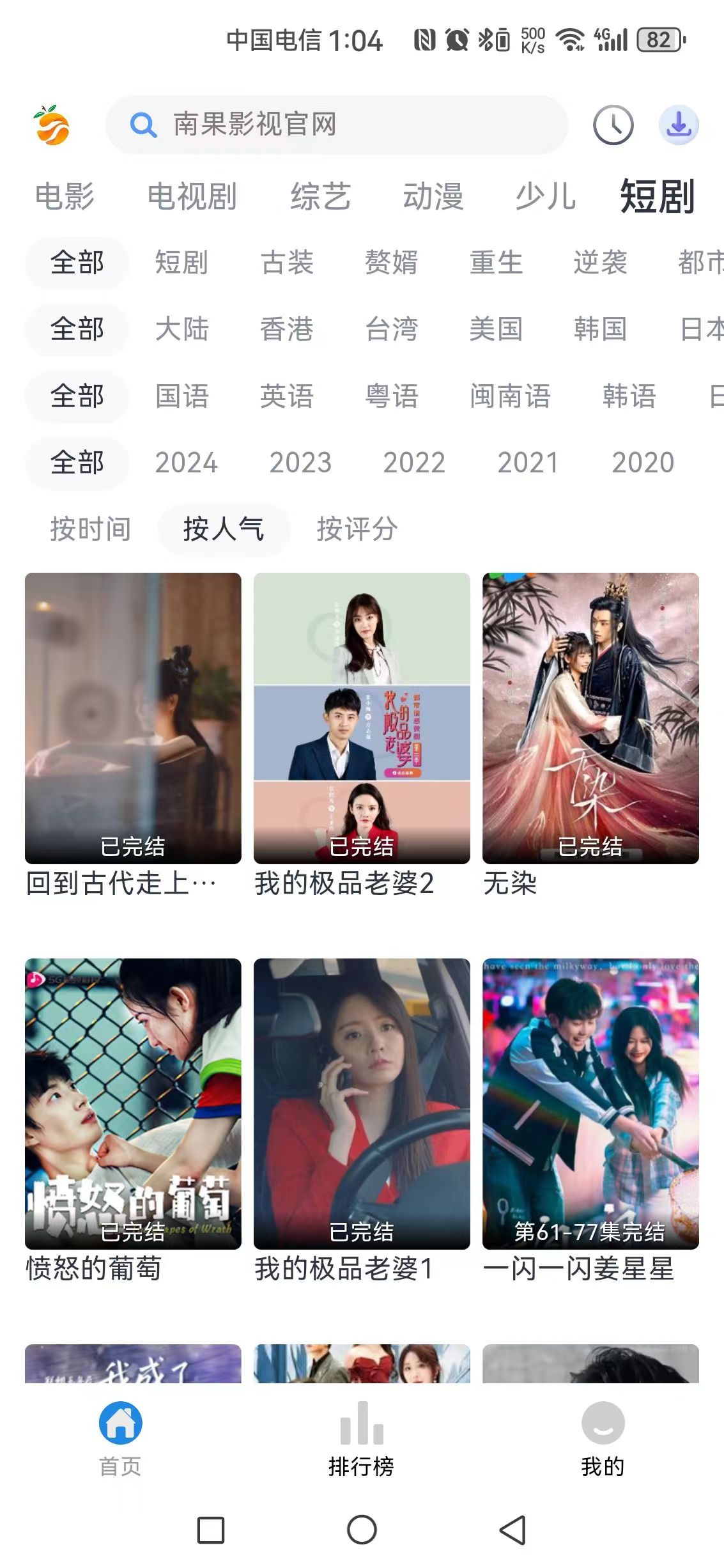Open the 动漫 tab
This screenshot has height=1568, width=724.
[433, 196]
